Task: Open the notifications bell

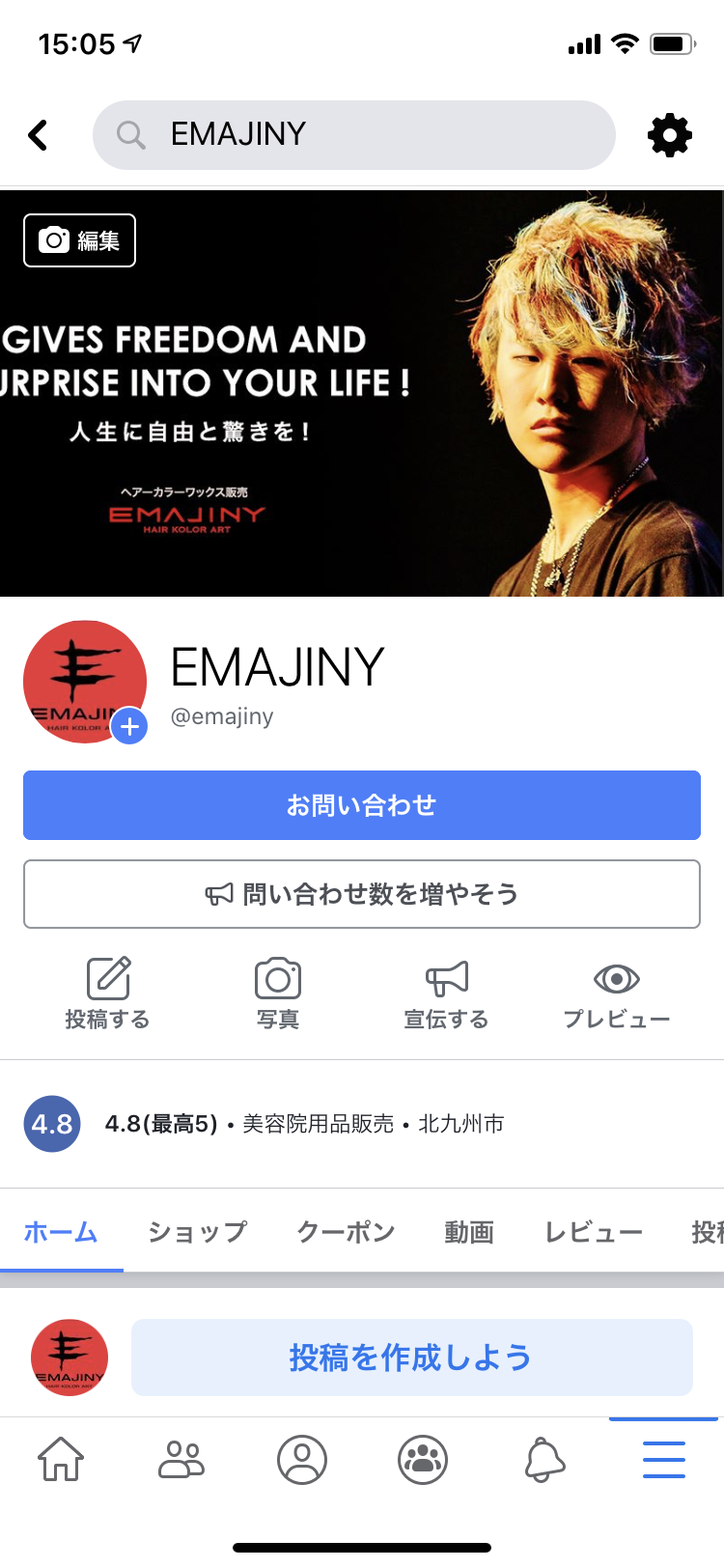Action: 544,1459
